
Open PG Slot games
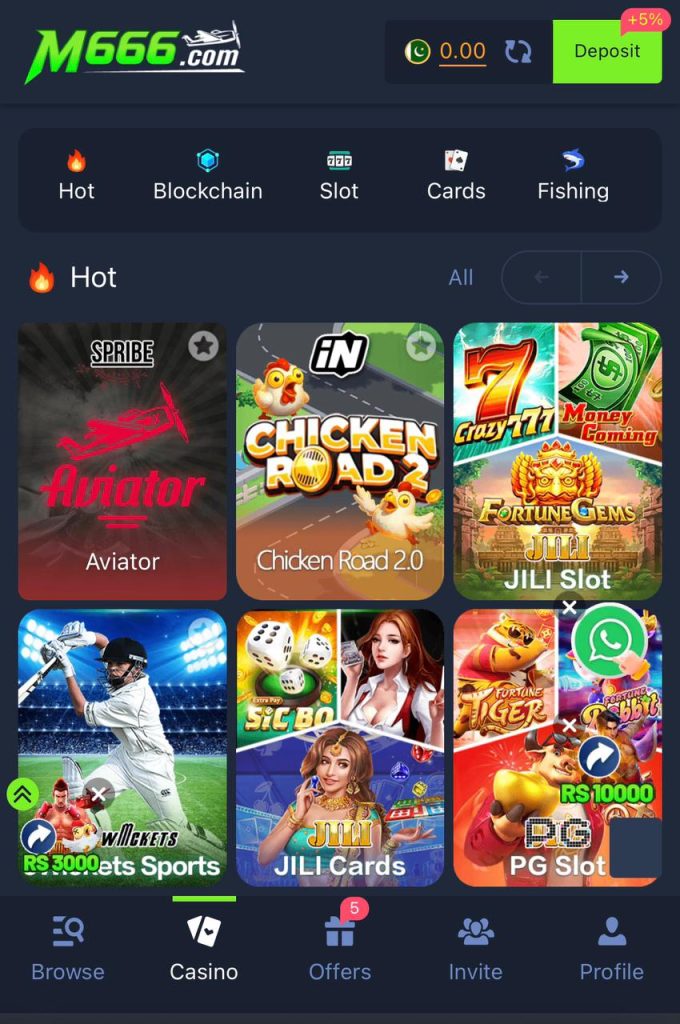pos(530,780)
